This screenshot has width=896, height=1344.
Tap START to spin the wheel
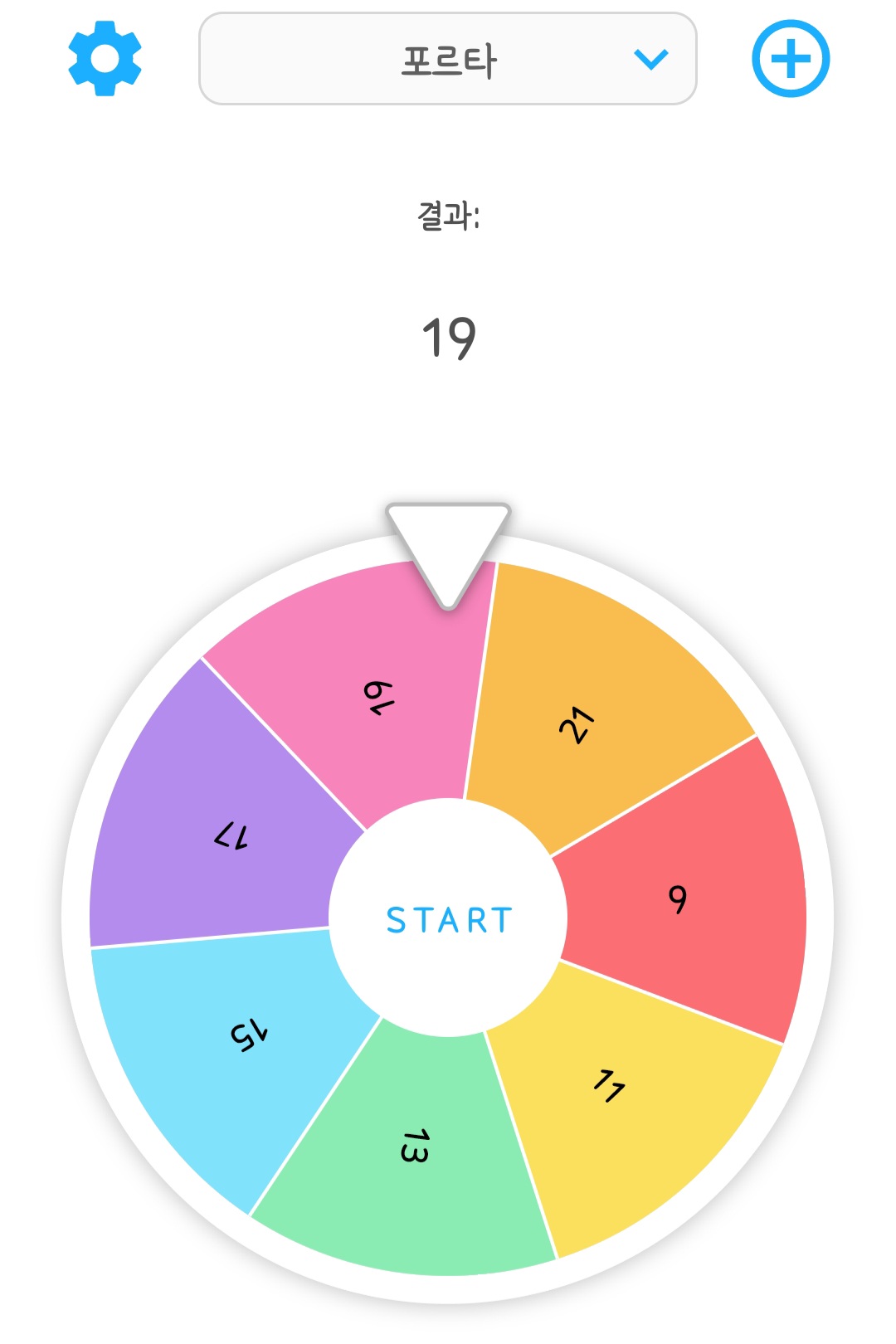(x=448, y=919)
